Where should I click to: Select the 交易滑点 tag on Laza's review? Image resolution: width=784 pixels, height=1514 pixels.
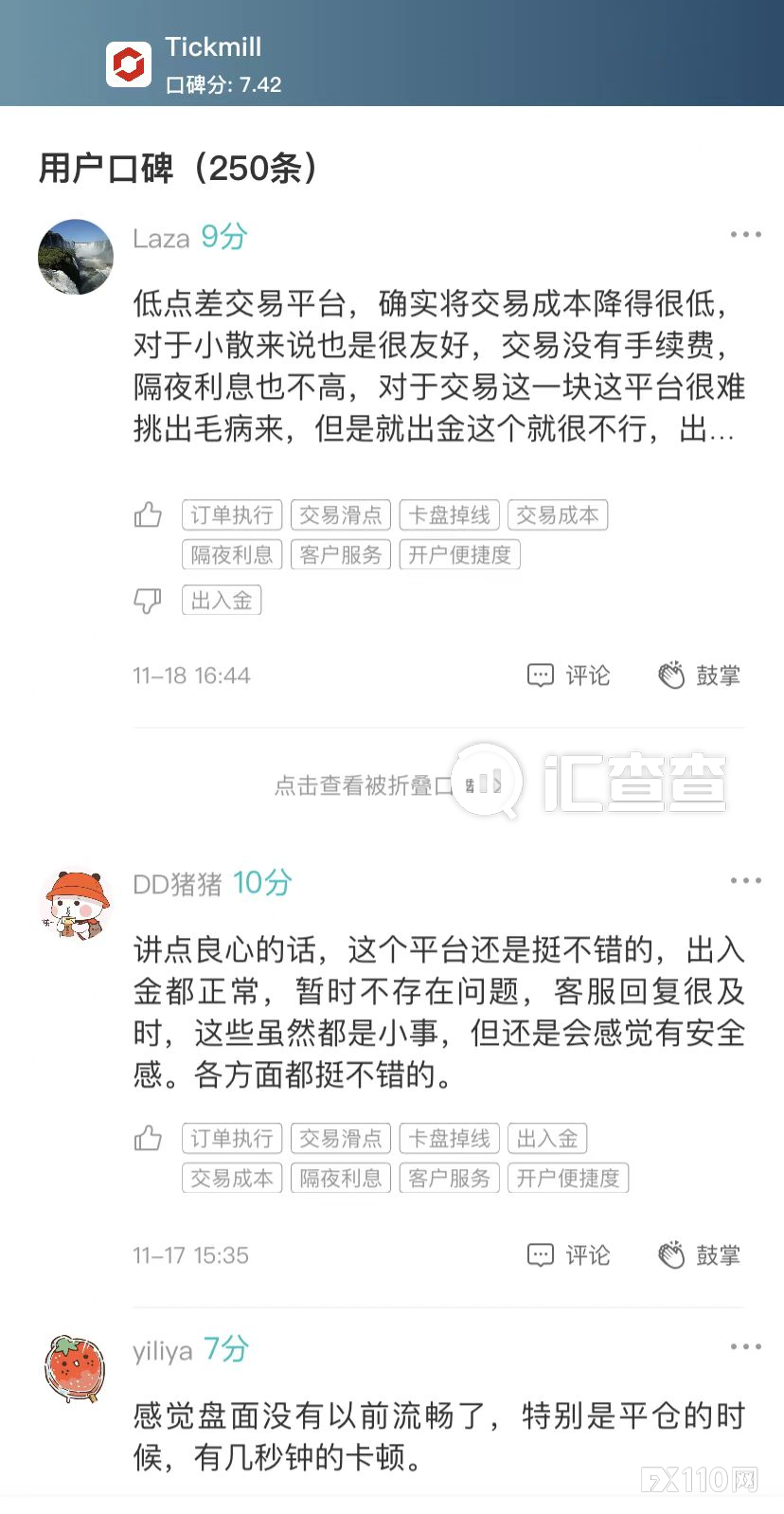click(x=340, y=514)
